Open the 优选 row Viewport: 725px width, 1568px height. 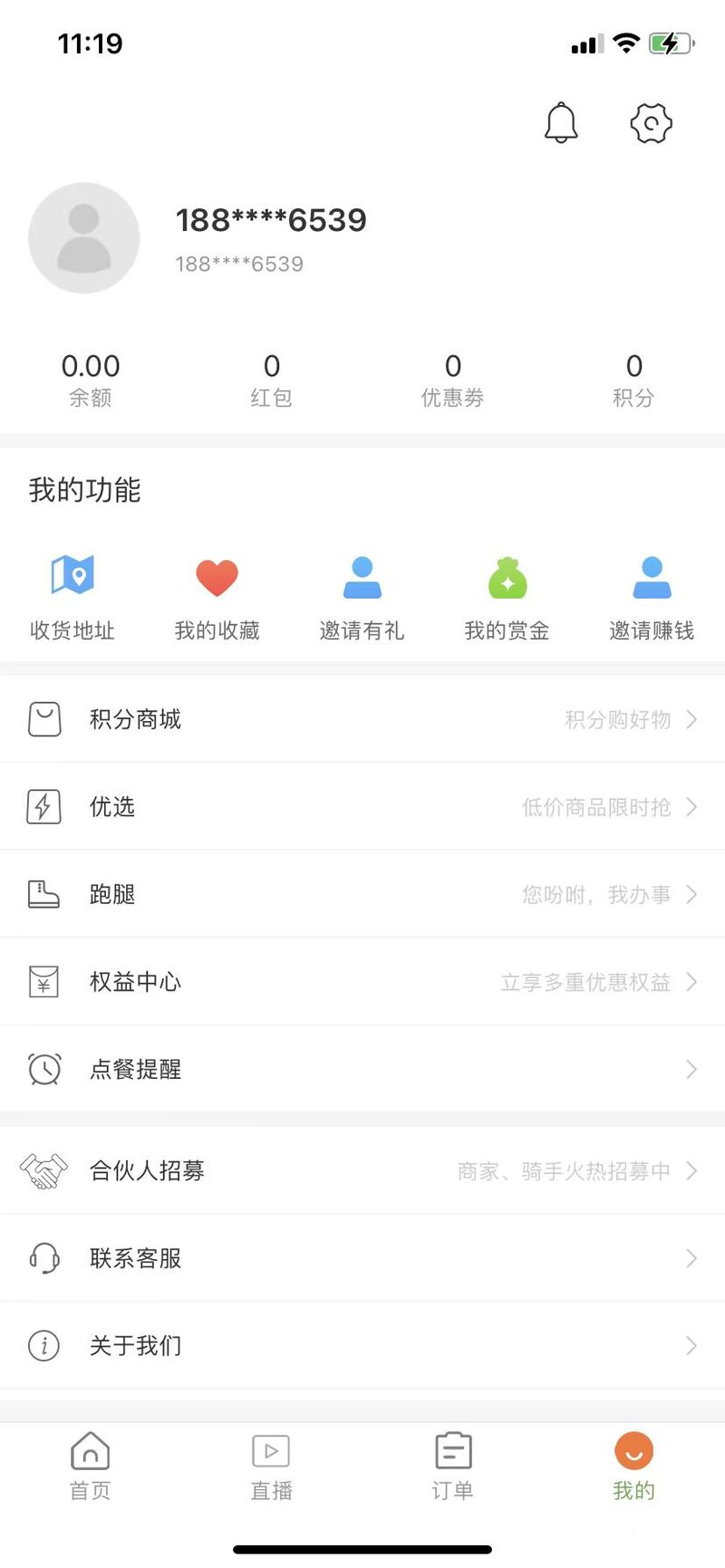tap(362, 806)
